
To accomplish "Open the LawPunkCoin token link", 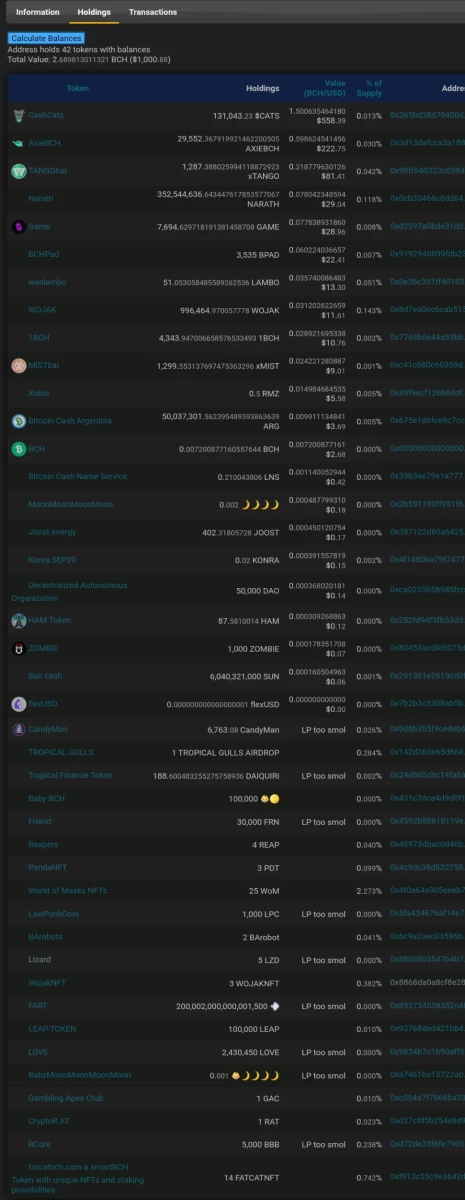I will tap(54, 914).
